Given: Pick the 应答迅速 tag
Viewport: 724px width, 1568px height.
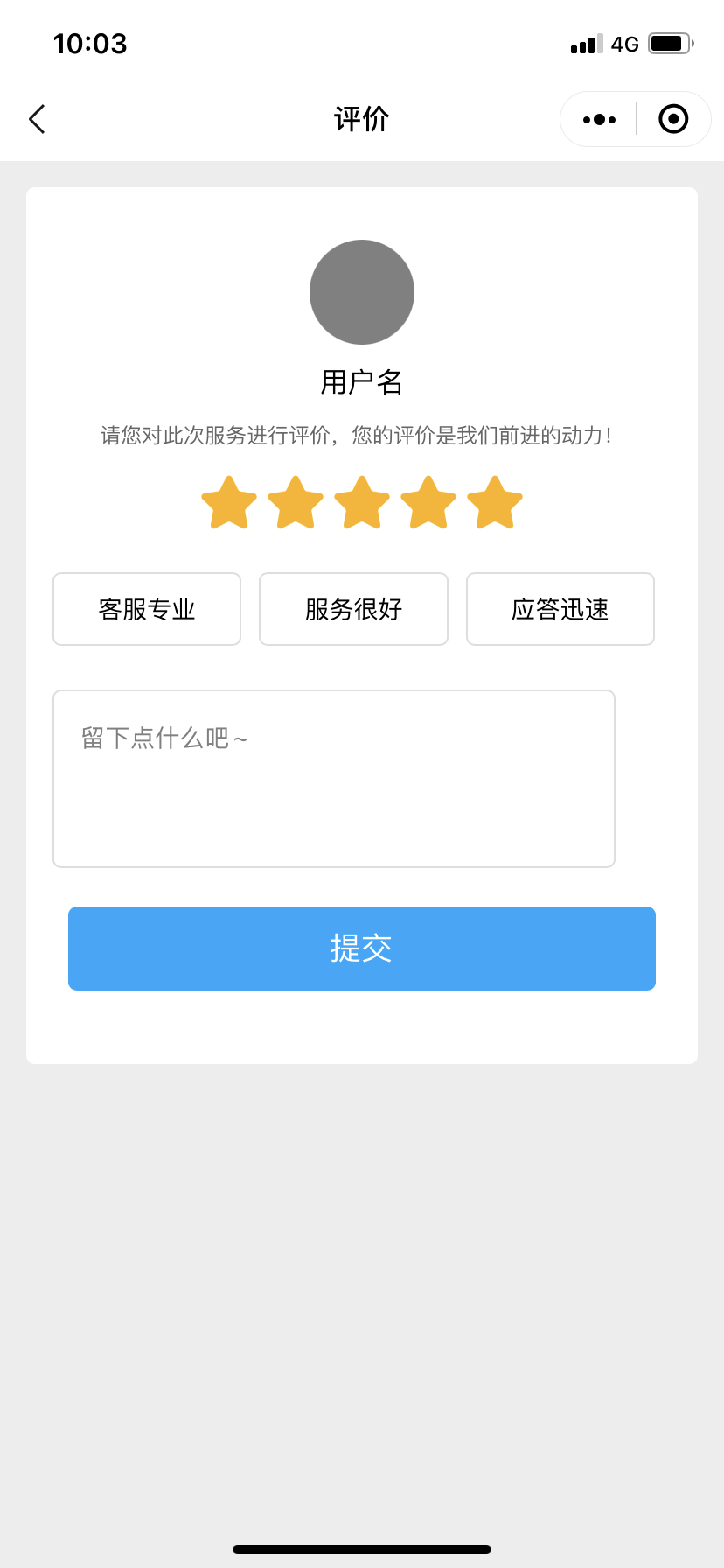Looking at the screenshot, I should pyautogui.click(x=560, y=609).
